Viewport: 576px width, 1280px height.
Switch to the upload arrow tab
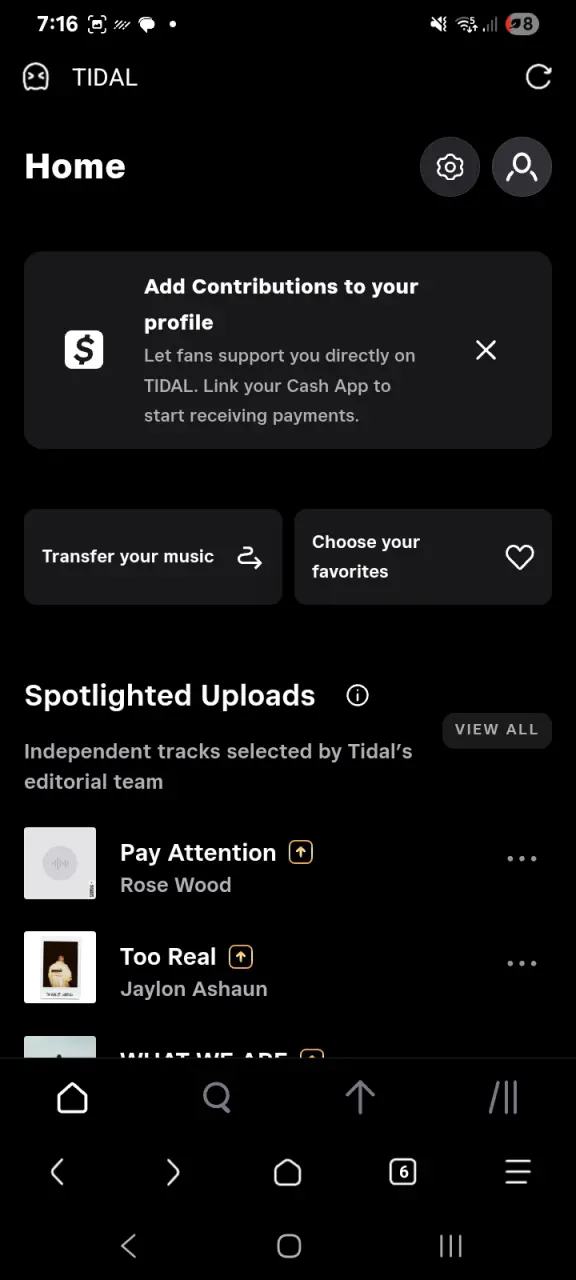coord(360,1098)
